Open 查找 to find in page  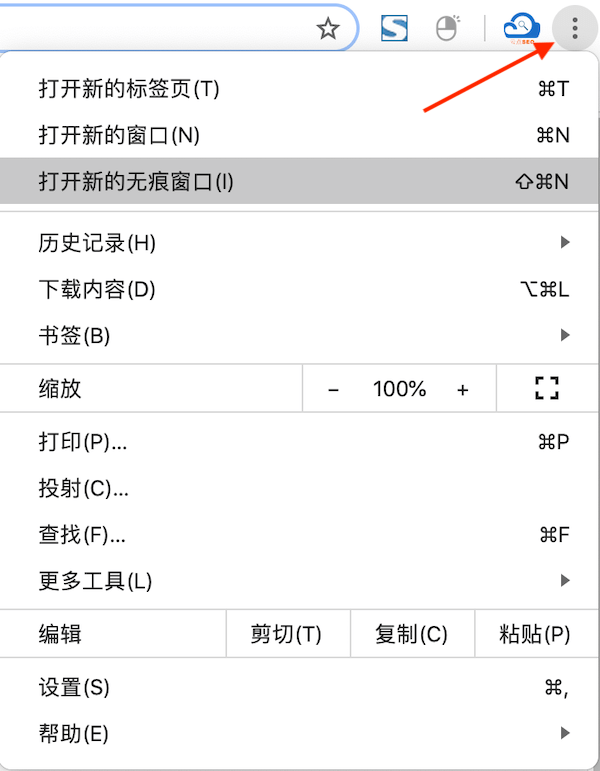[83, 535]
